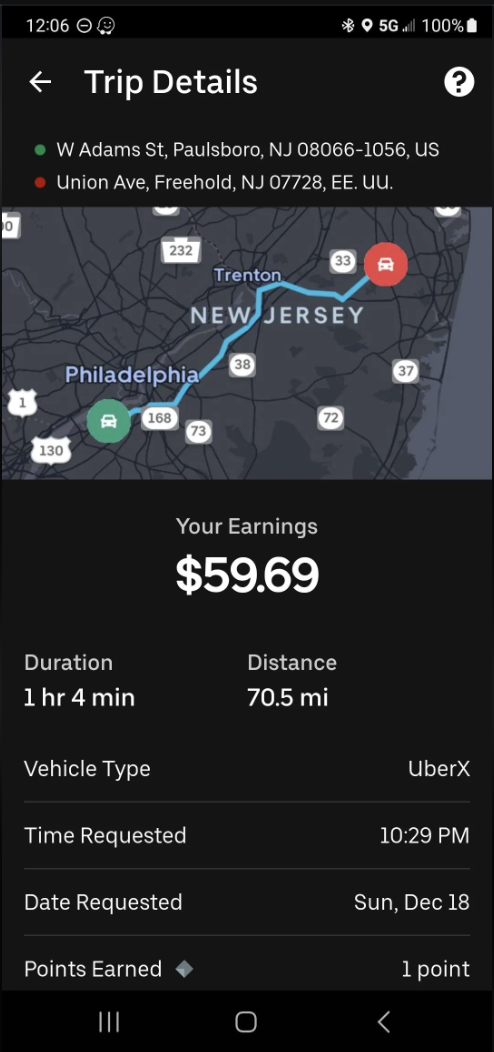Tap the diamond icon beside Points Earned
Screen dimensions: 494x1052
tap(184, 969)
